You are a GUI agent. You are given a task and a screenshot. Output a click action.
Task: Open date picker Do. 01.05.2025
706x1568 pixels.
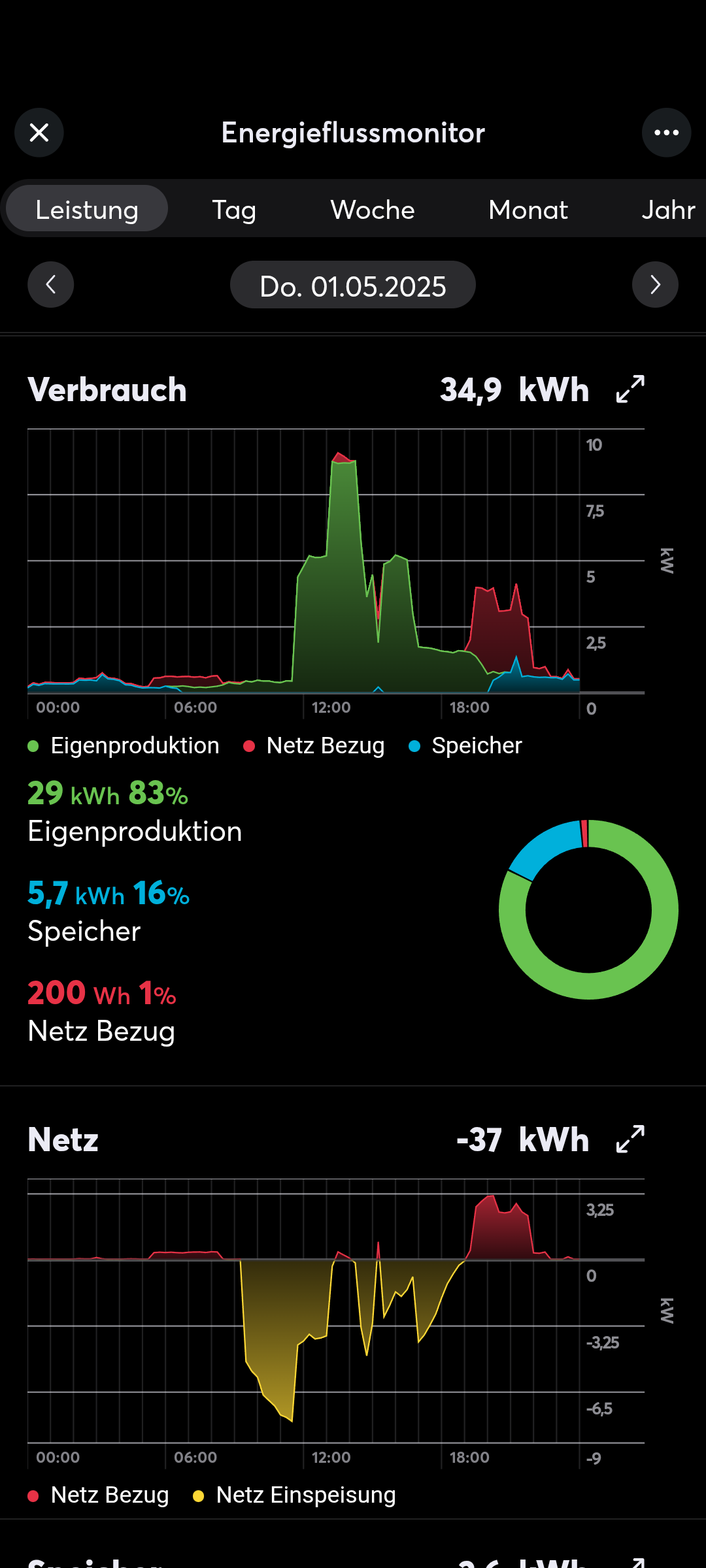tap(353, 286)
